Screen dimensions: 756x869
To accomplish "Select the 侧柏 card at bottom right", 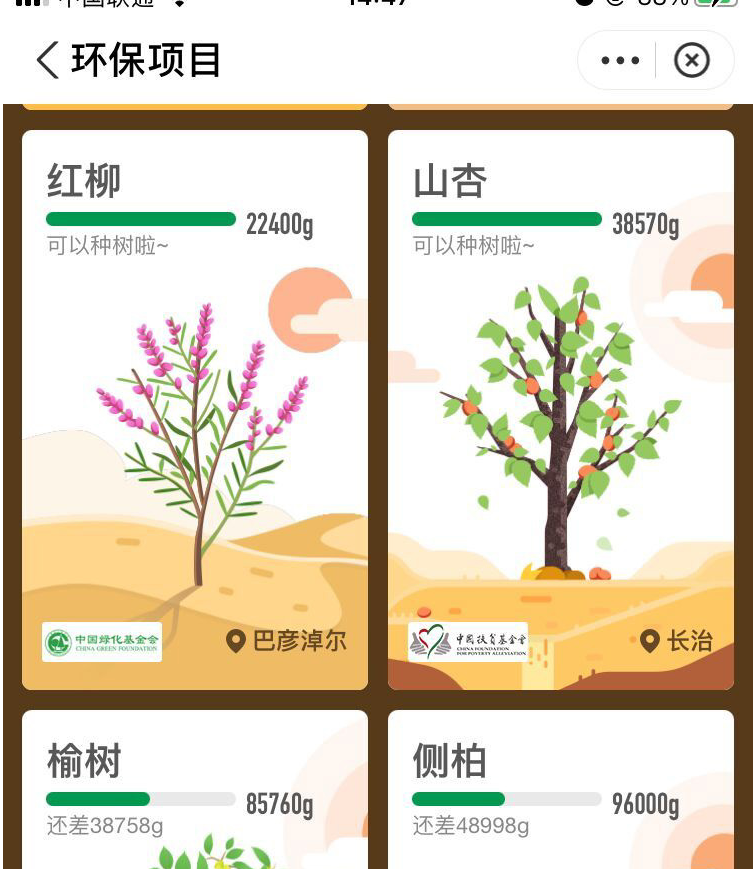I will [561, 790].
